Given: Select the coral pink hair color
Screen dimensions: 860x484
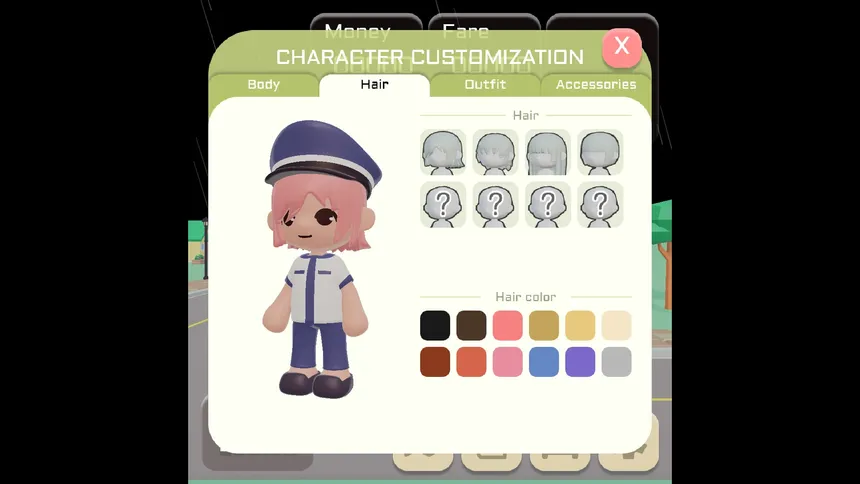Looking at the screenshot, I should click(508, 326).
